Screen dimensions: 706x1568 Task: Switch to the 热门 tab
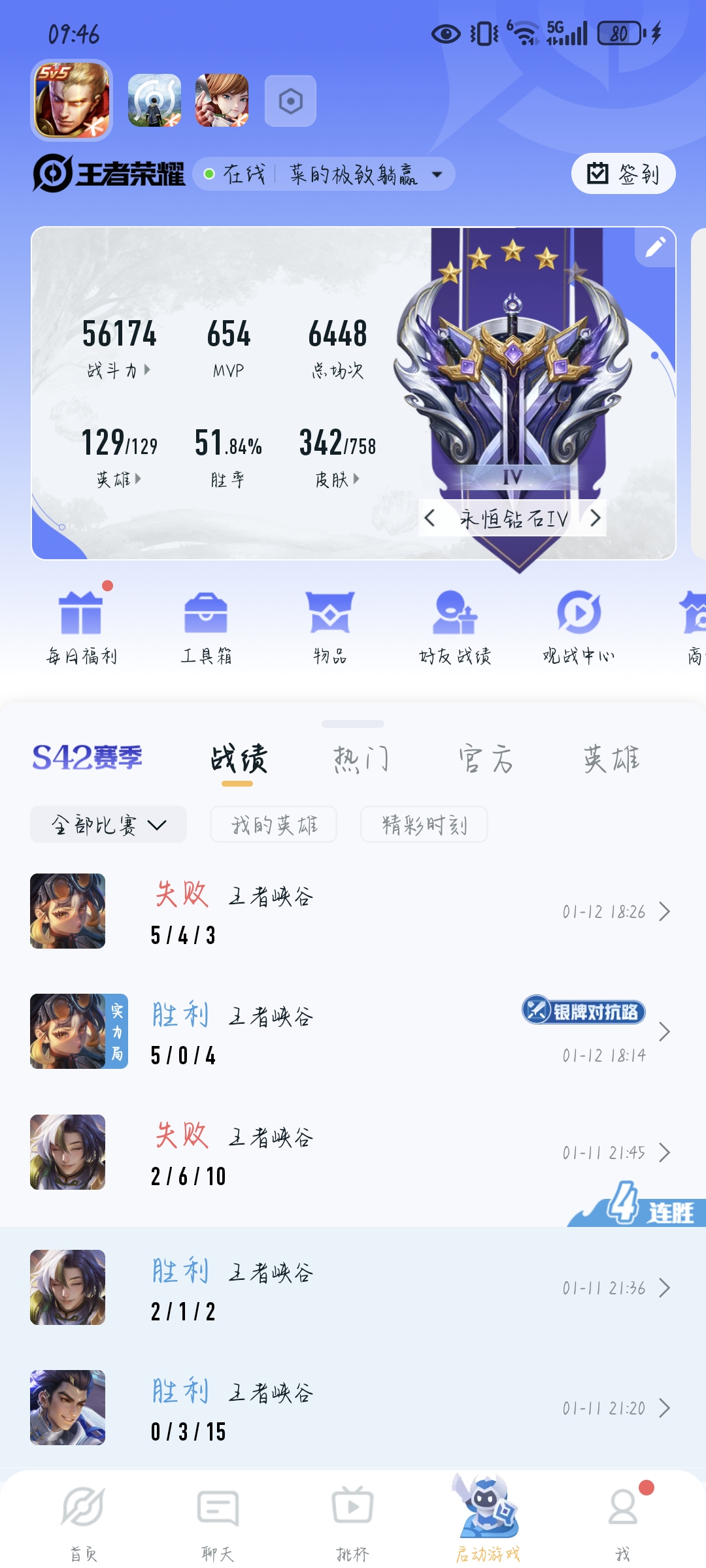361,760
